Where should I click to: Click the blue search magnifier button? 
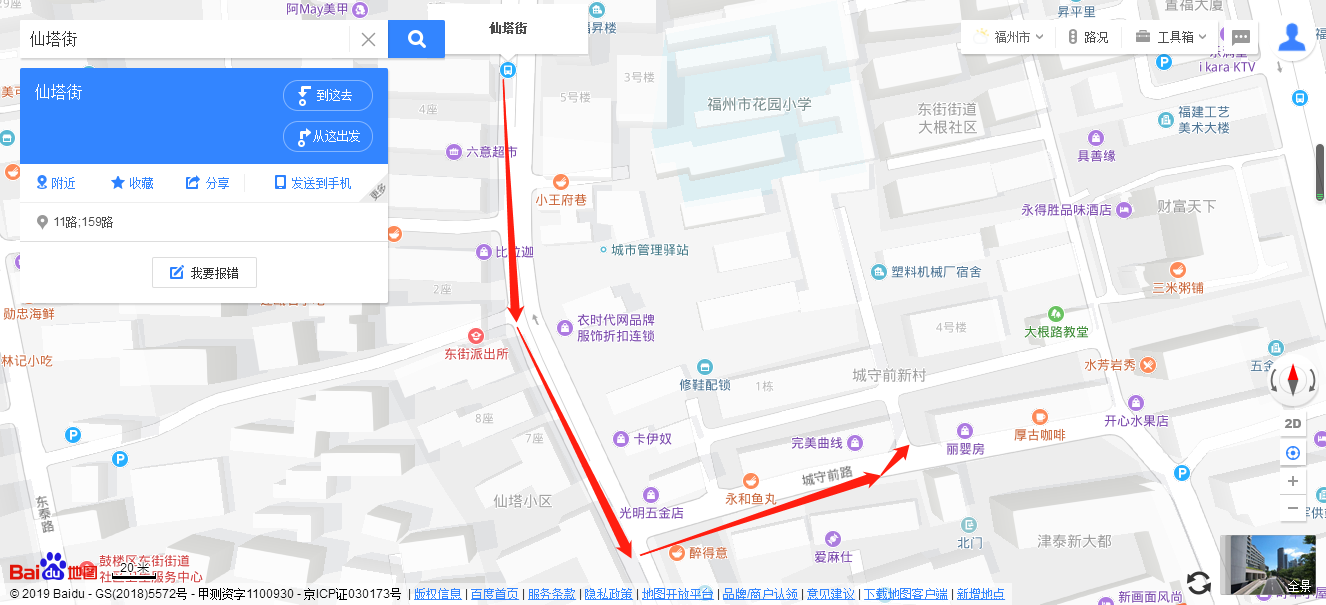(x=416, y=39)
